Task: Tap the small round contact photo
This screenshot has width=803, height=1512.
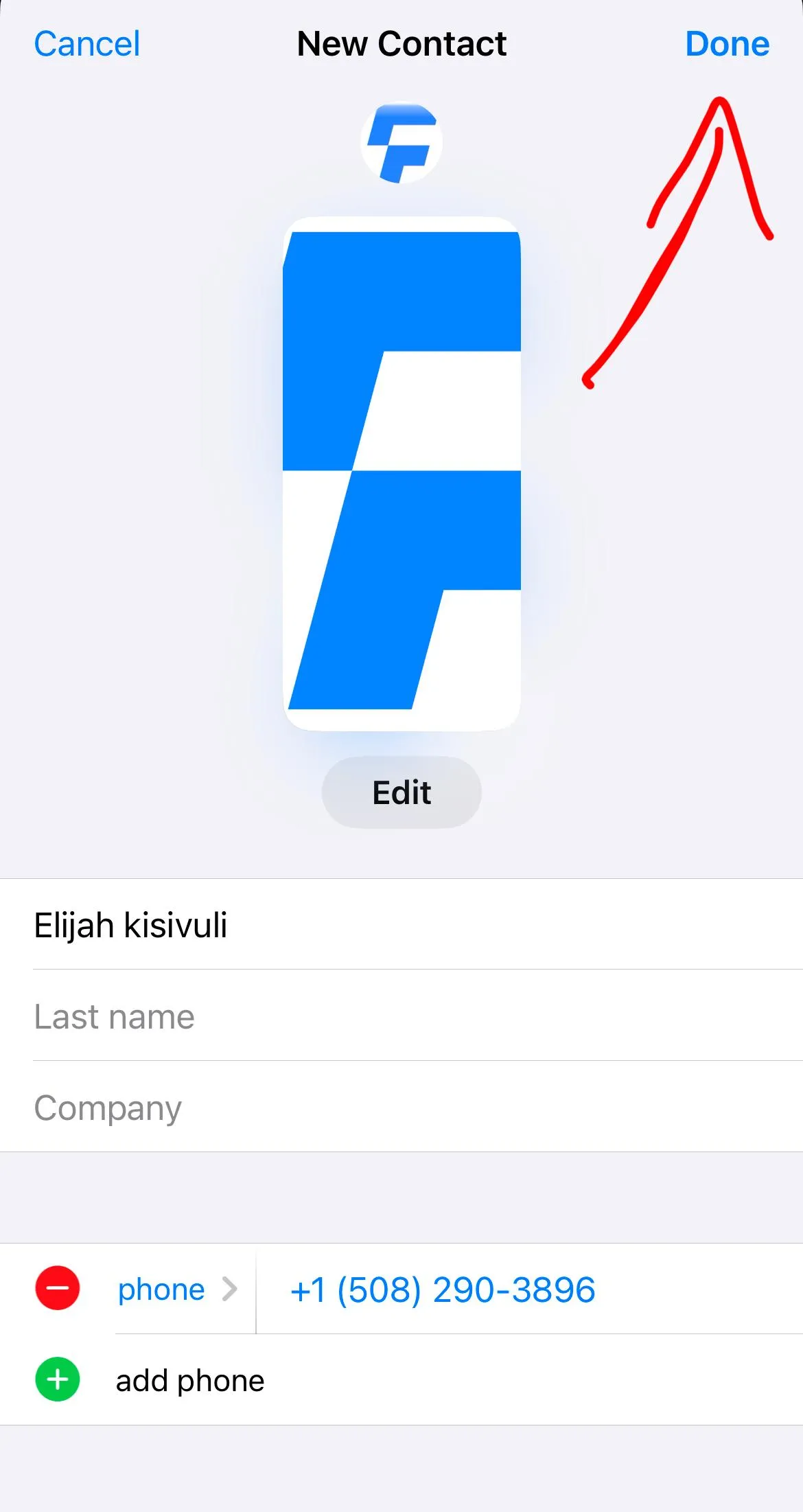Action: tap(401, 143)
